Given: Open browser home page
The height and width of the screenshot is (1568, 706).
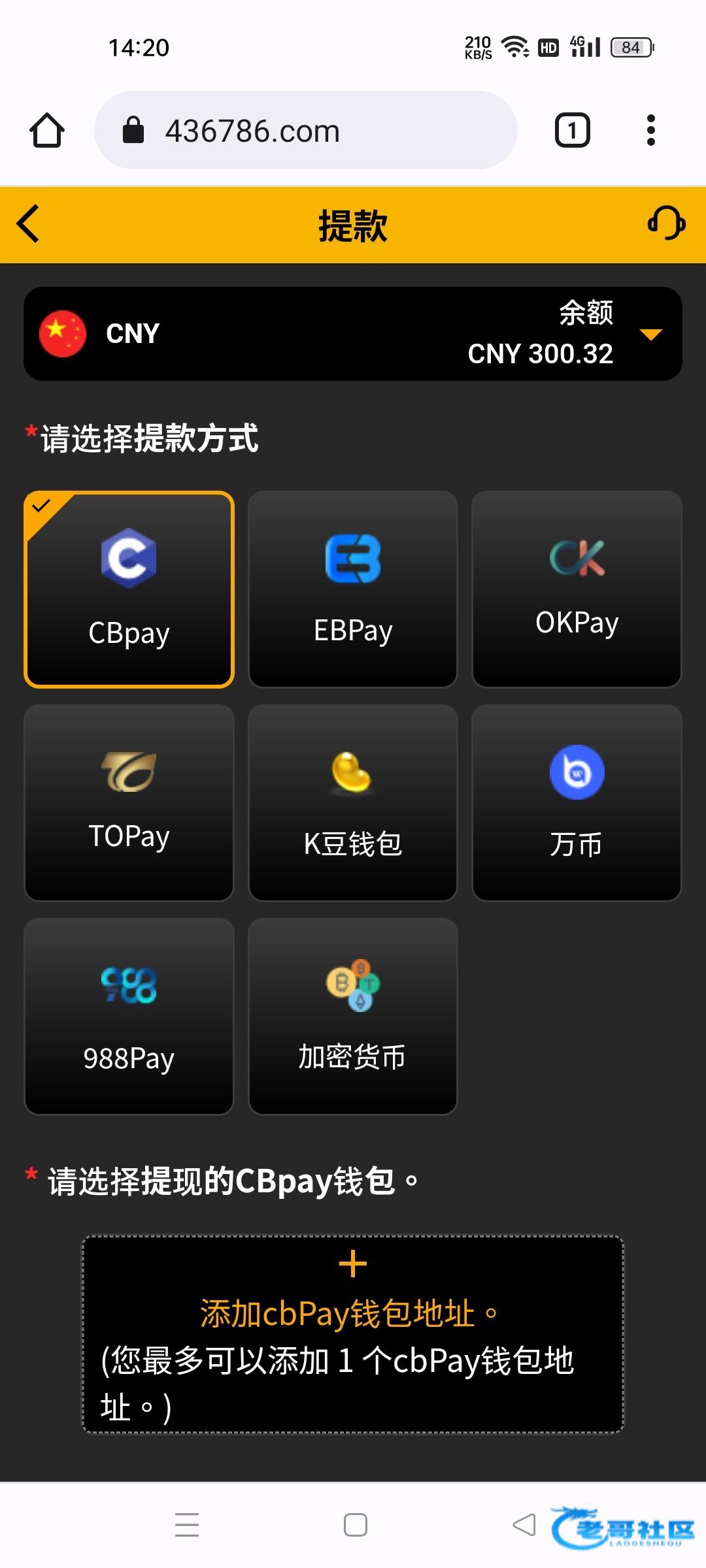Looking at the screenshot, I should tap(47, 131).
